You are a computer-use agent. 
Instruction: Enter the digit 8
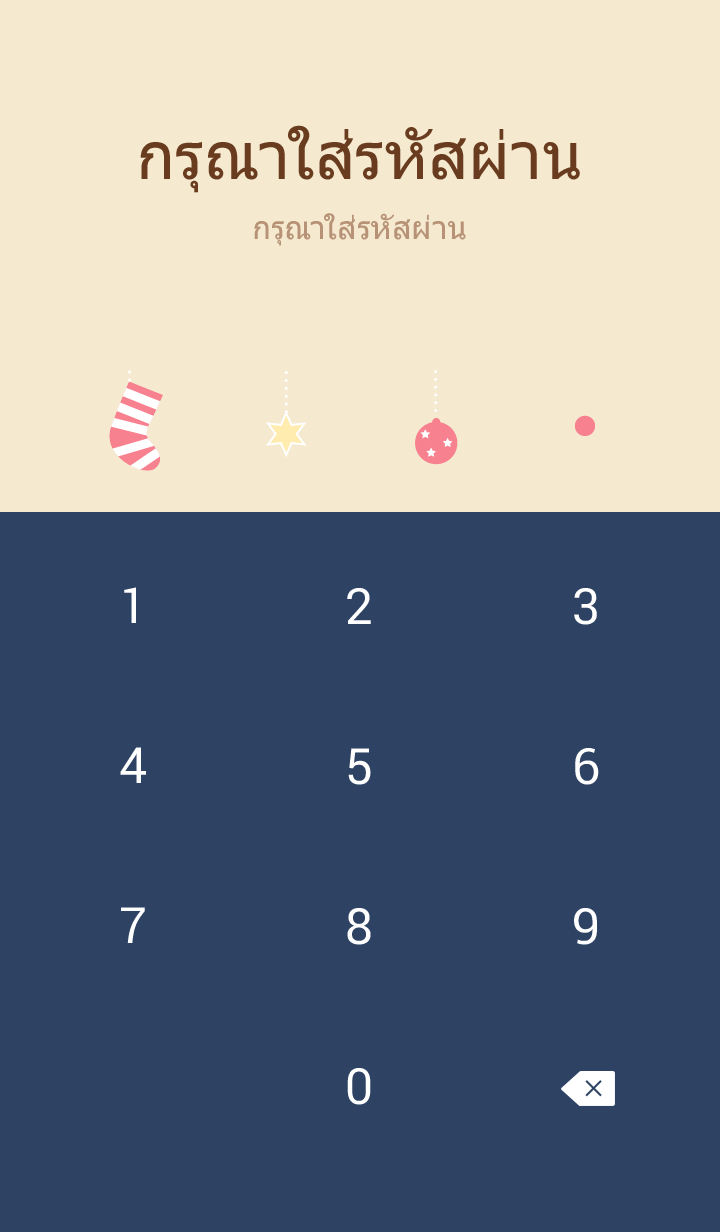(x=359, y=927)
